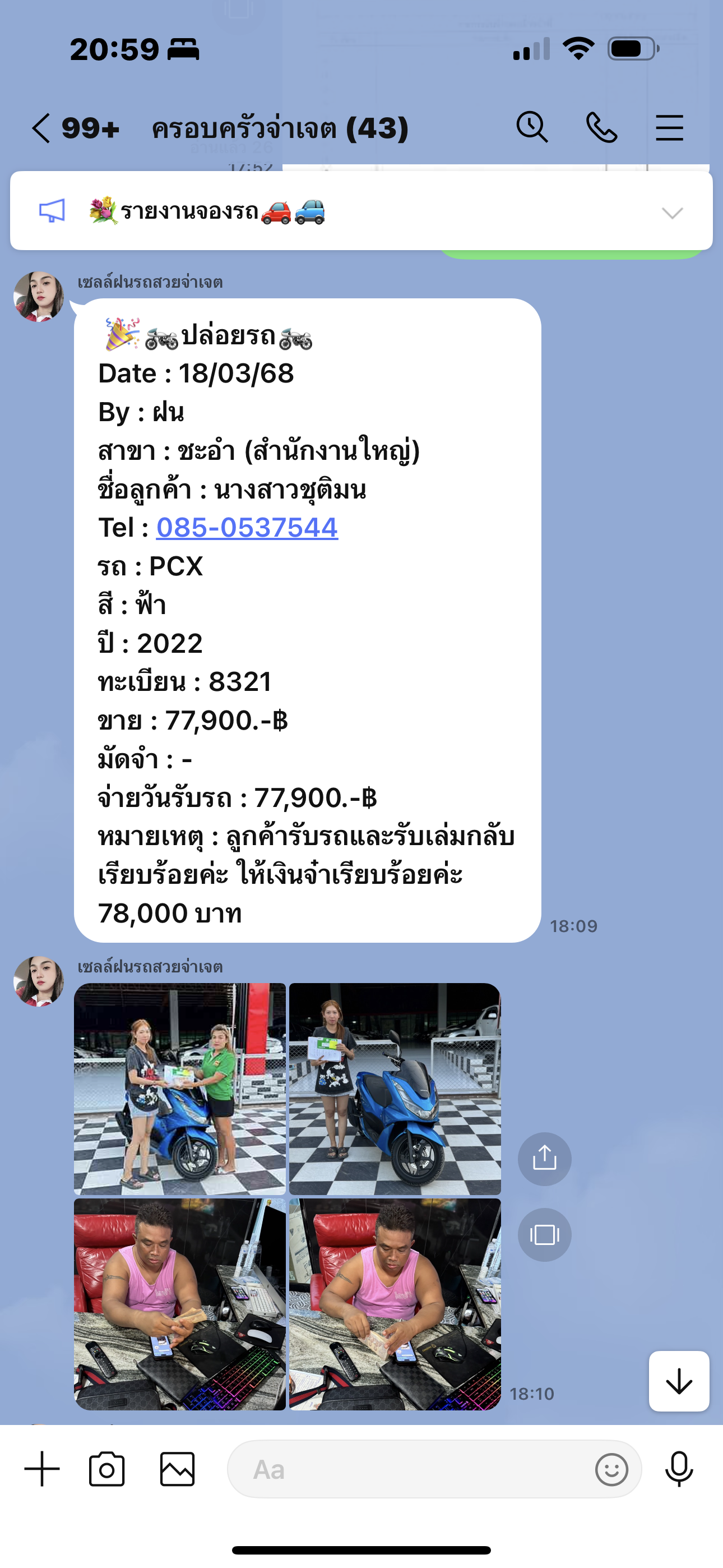The image size is (723, 1568).
Task: Open the photo gallery picker
Action: click(x=177, y=1469)
